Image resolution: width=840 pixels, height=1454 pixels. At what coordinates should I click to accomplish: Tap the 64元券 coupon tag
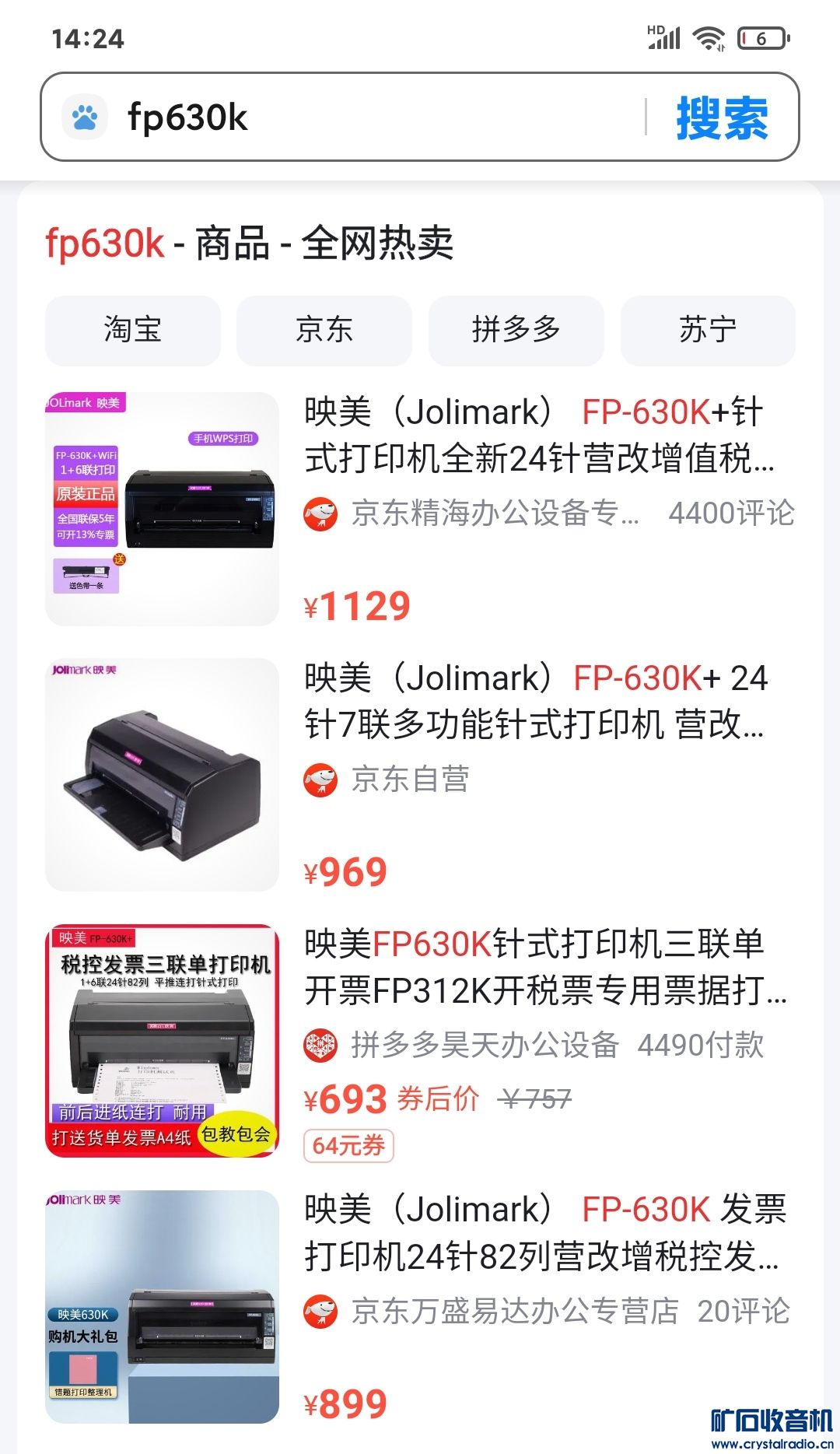[348, 1146]
